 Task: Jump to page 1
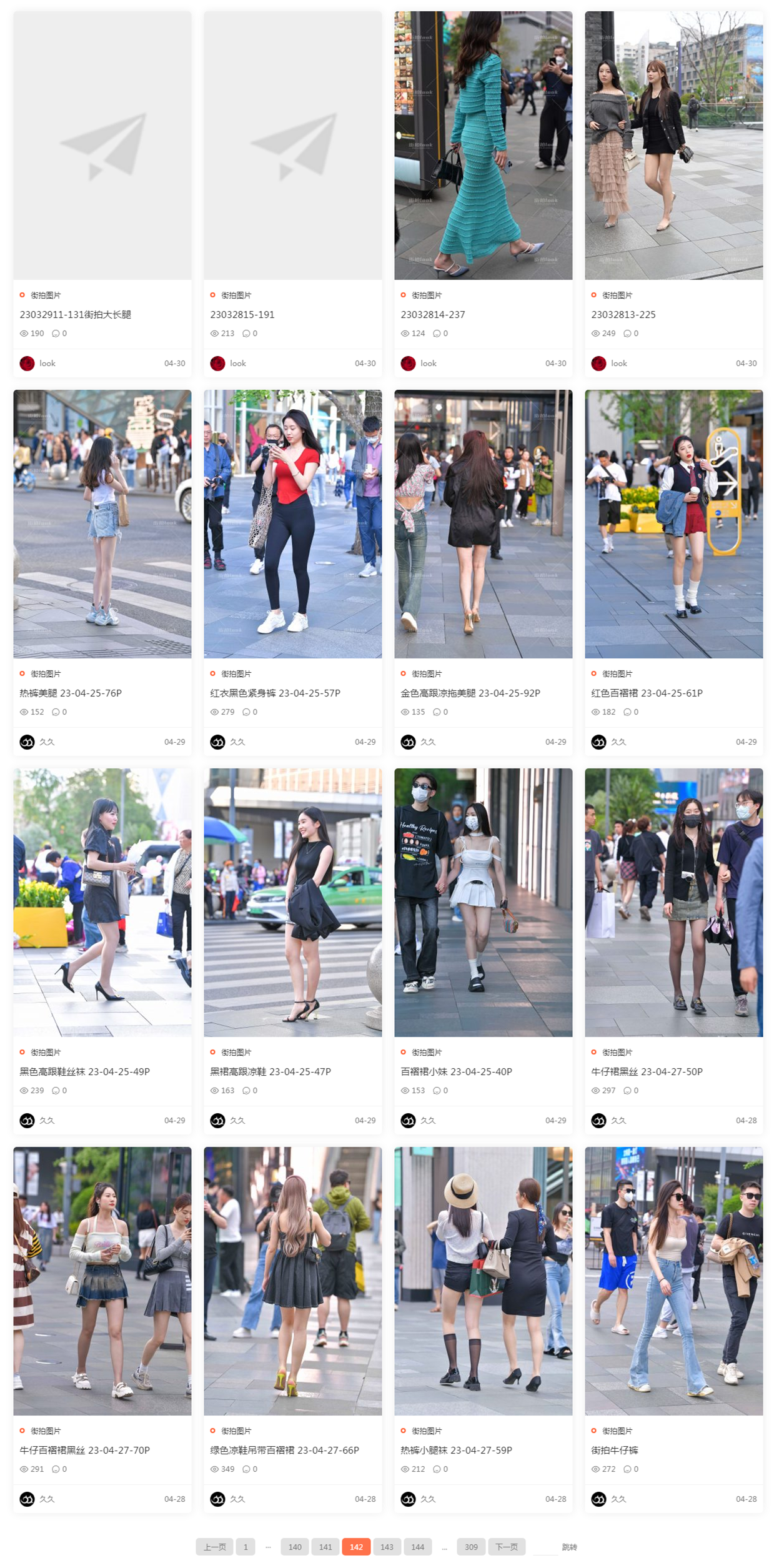pyautogui.click(x=246, y=1547)
